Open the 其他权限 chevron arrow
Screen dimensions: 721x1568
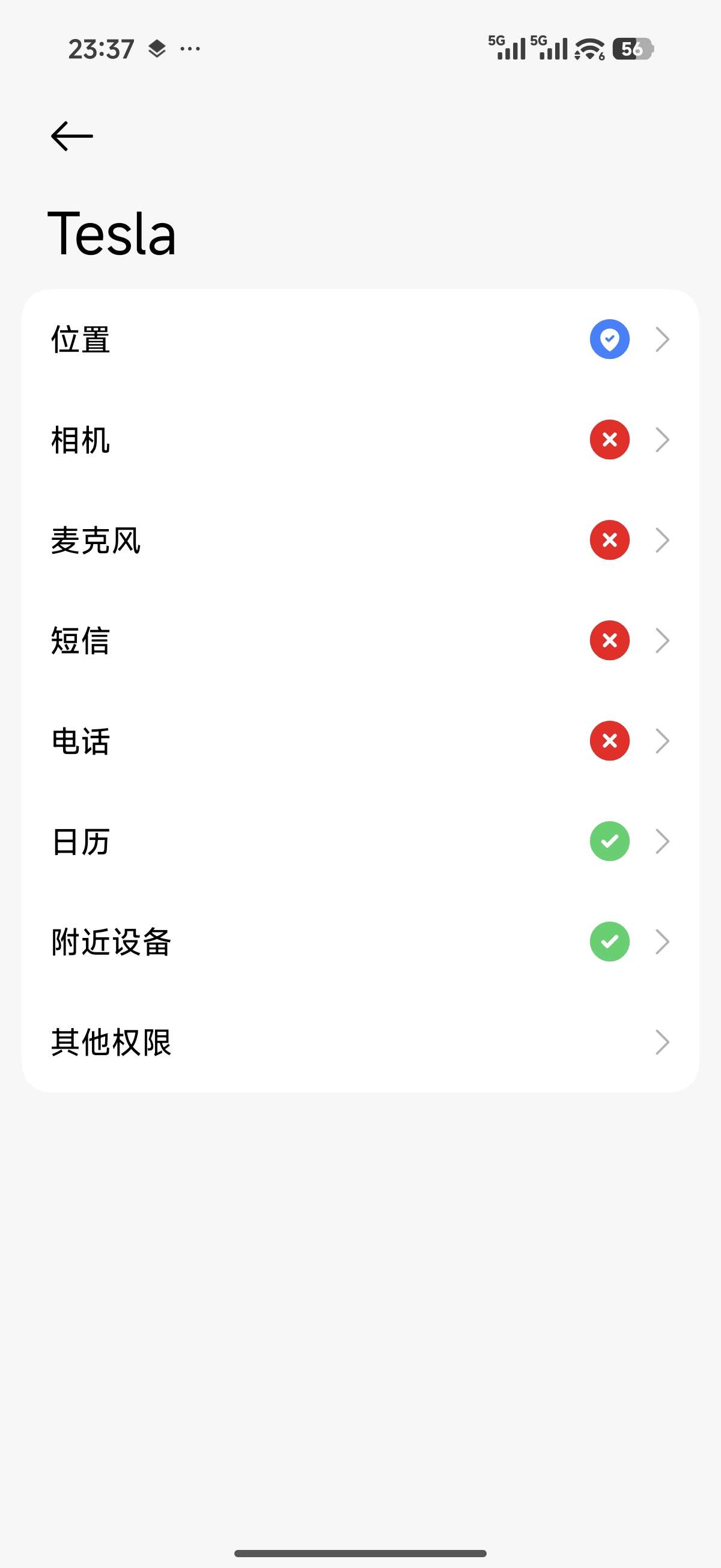coord(663,1042)
